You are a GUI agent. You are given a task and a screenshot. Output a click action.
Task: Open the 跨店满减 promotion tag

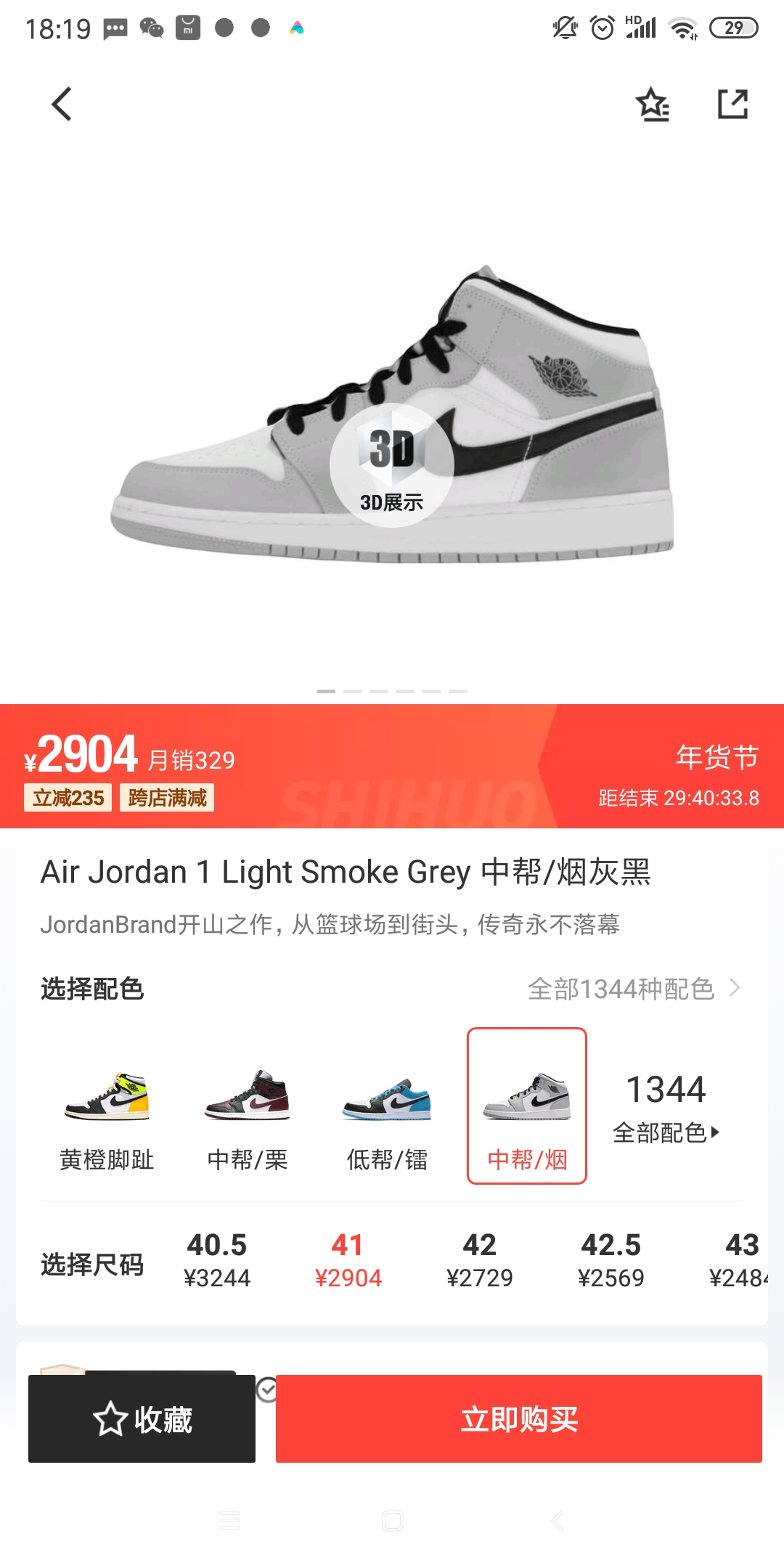click(167, 798)
